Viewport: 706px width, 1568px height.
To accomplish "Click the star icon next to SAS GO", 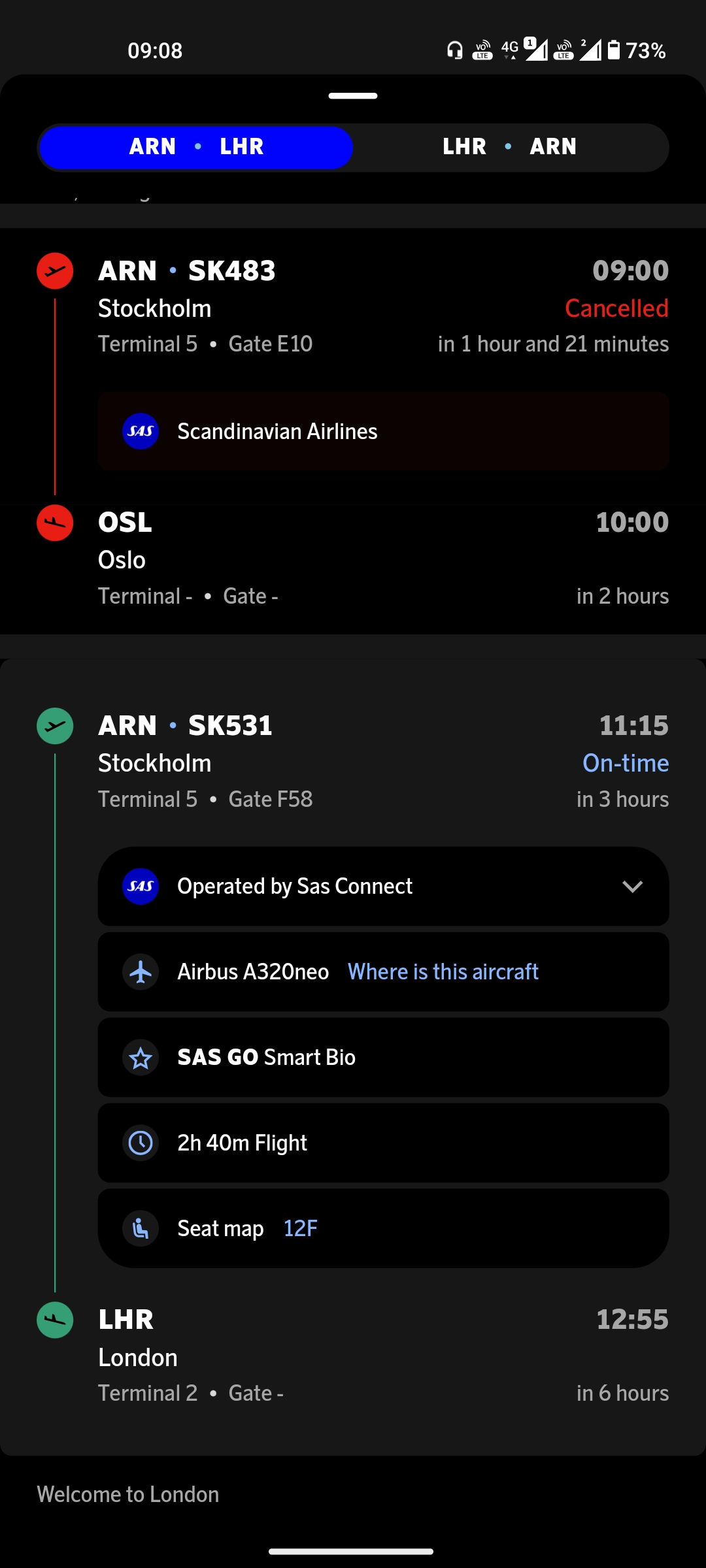I will 140,1058.
